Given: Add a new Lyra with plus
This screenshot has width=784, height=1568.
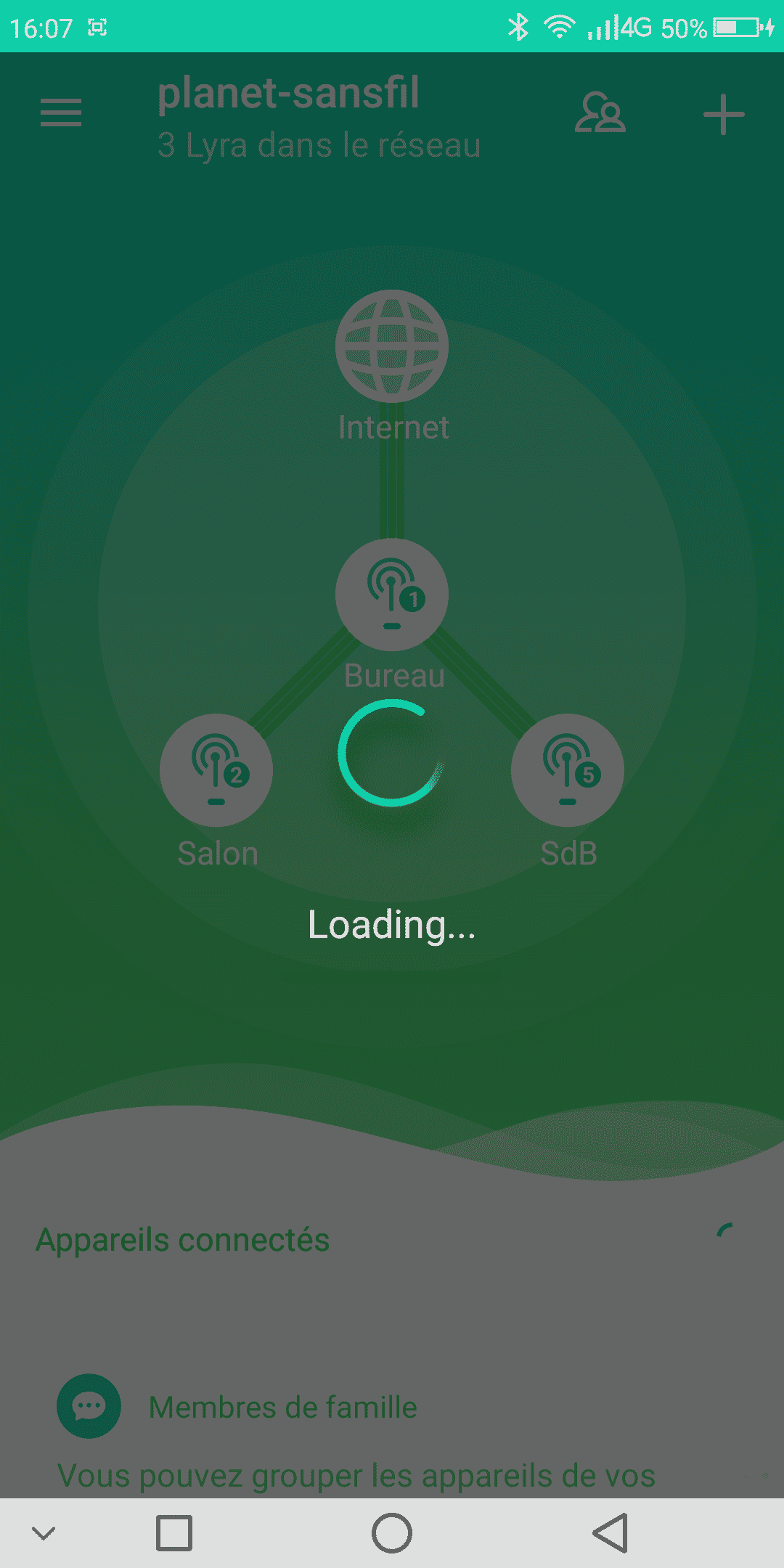Looking at the screenshot, I should click(724, 115).
